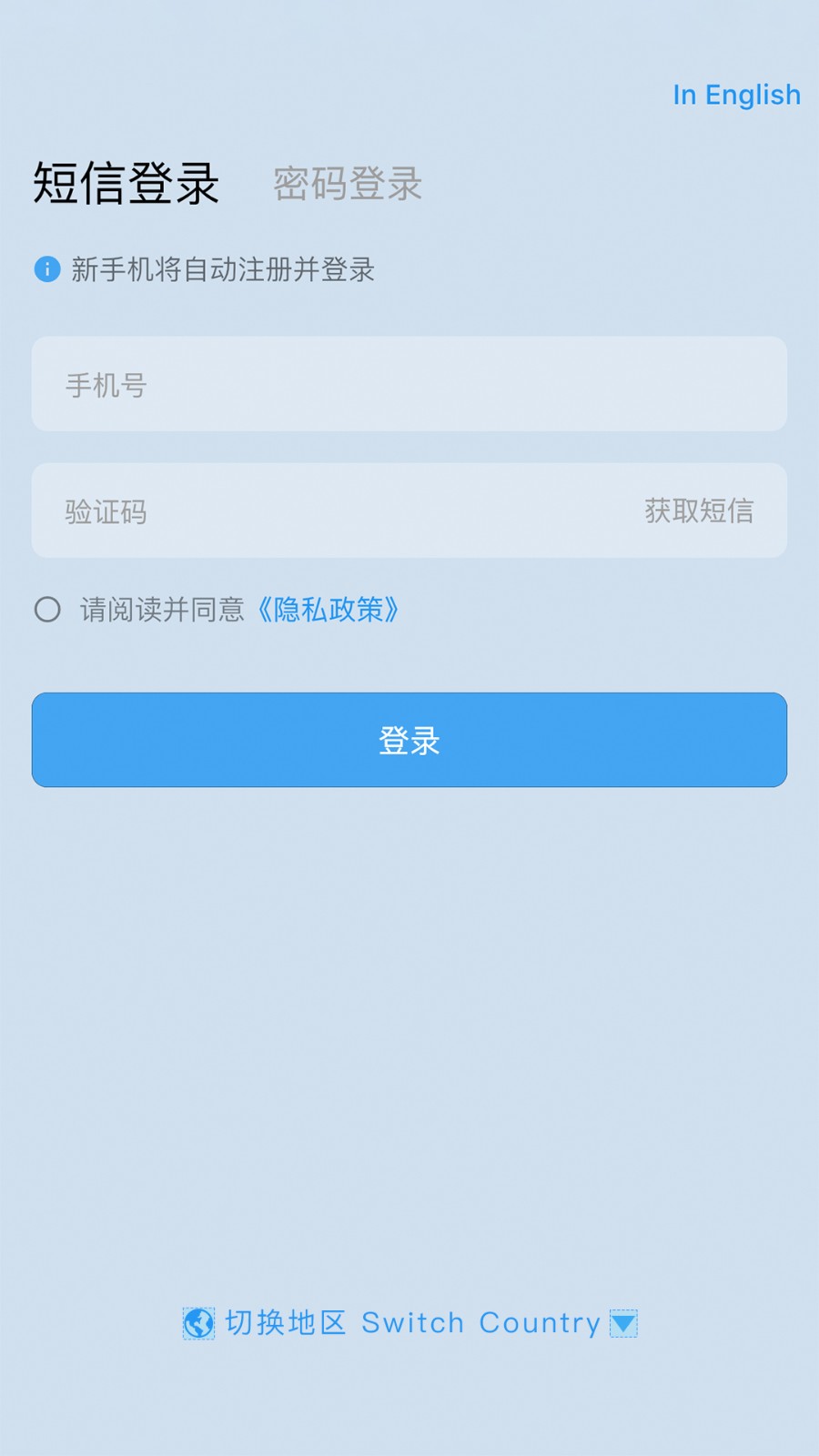The height and width of the screenshot is (1456, 819).
Task: Request a code via 获取短信
Action: pos(698,511)
